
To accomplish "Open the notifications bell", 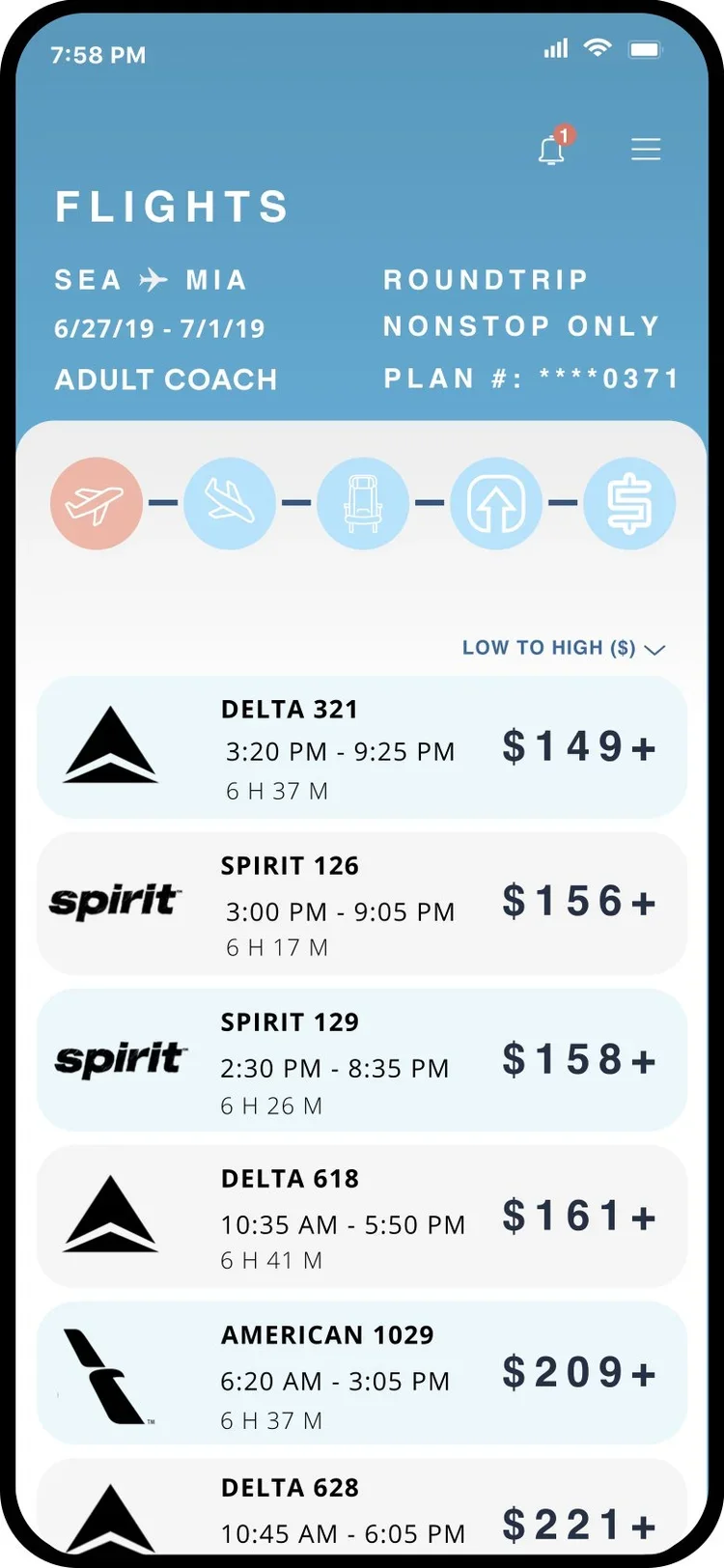I will coord(552,150).
